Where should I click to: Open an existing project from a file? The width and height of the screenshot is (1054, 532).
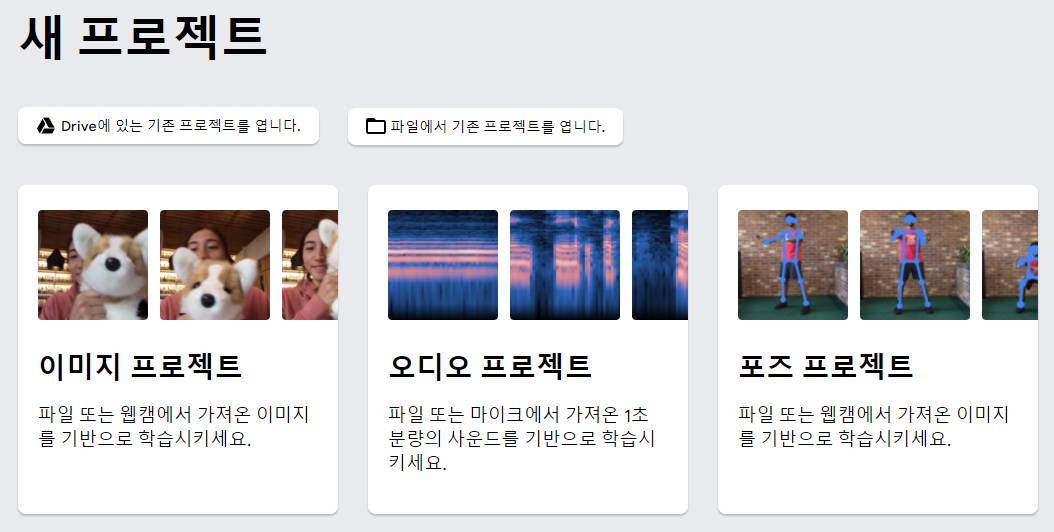pos(485,126)
